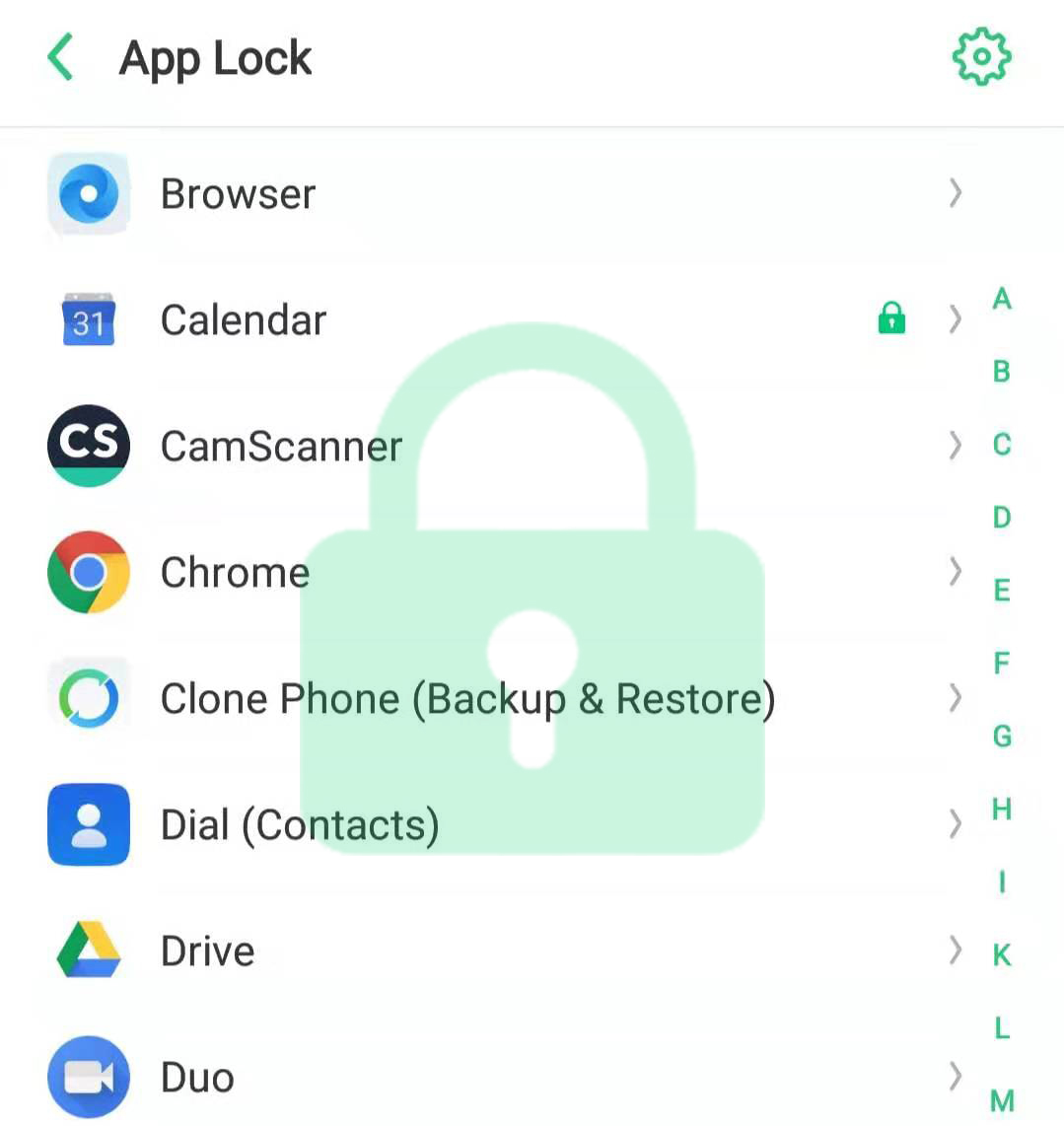Image resolution: width=1064 pixels, height=1126 pixels.
Task: Jump to letter C in index
Action: [1002, 445]
